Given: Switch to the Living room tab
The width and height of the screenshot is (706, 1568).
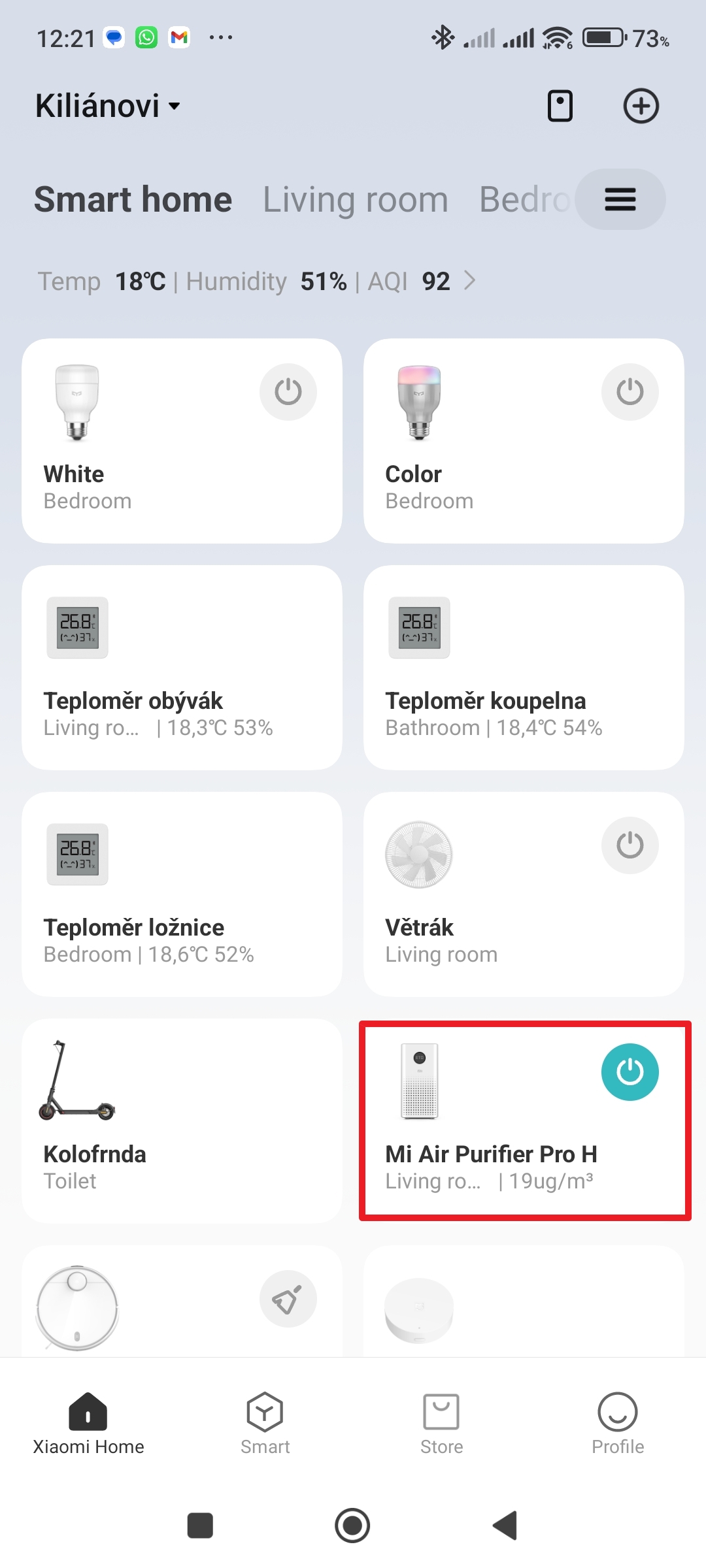Looking at the screenshot, I should (x=355, y=200).
